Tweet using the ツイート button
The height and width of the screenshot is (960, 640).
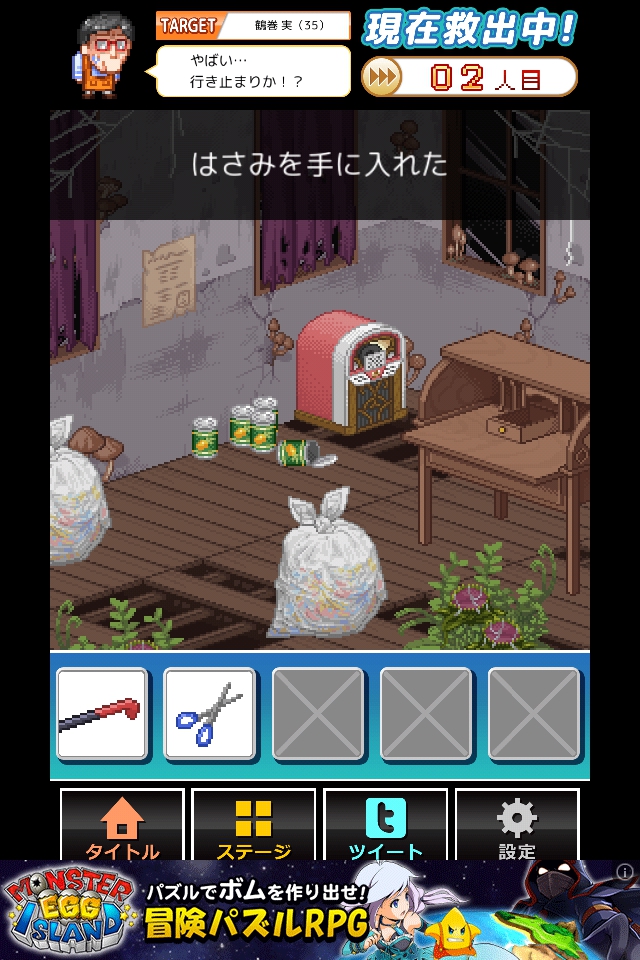click(385, 827)
